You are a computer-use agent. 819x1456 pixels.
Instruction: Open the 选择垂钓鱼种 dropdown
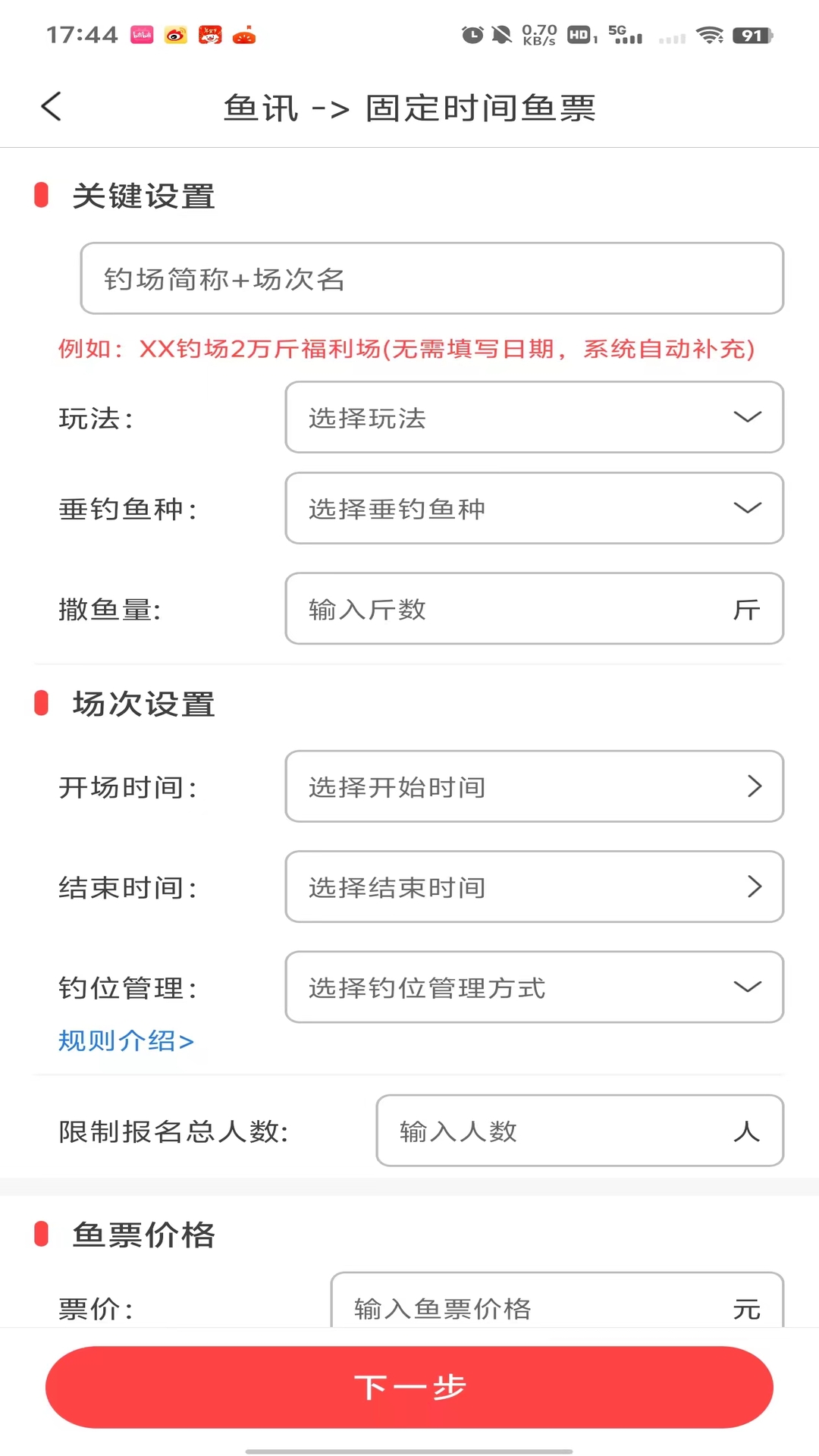[534, 508]
